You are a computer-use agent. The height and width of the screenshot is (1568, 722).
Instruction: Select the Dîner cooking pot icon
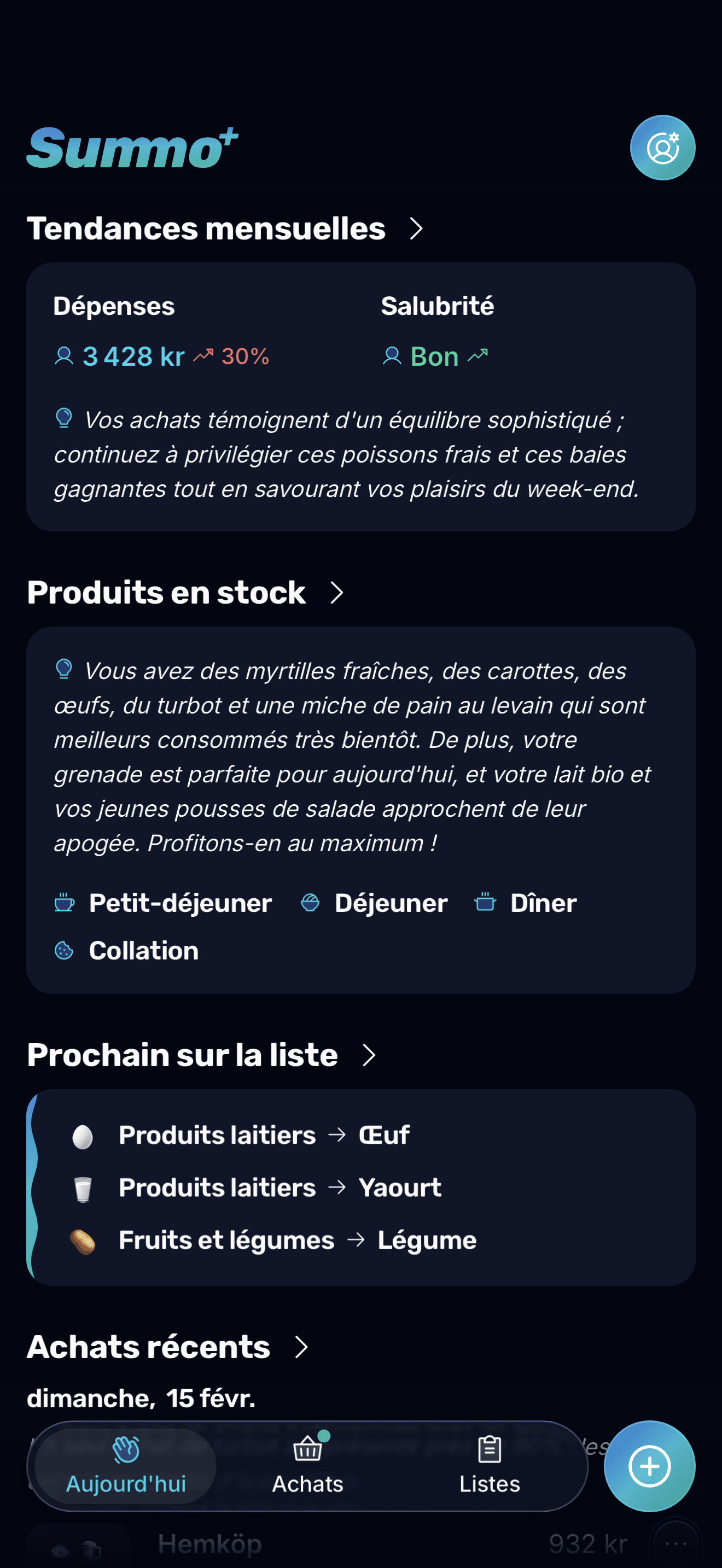tap(485, 903)
